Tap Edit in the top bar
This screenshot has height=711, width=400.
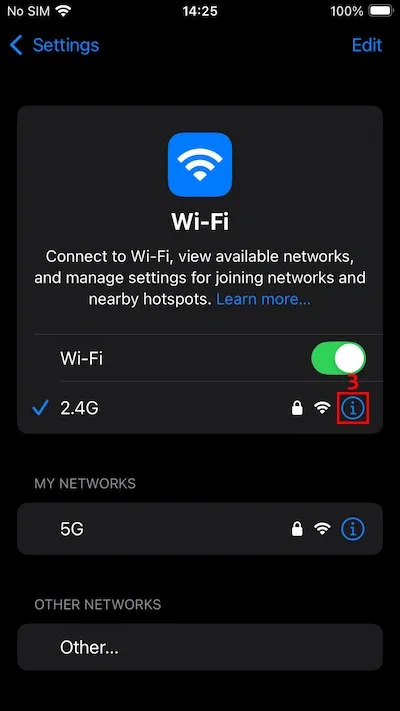367,45
